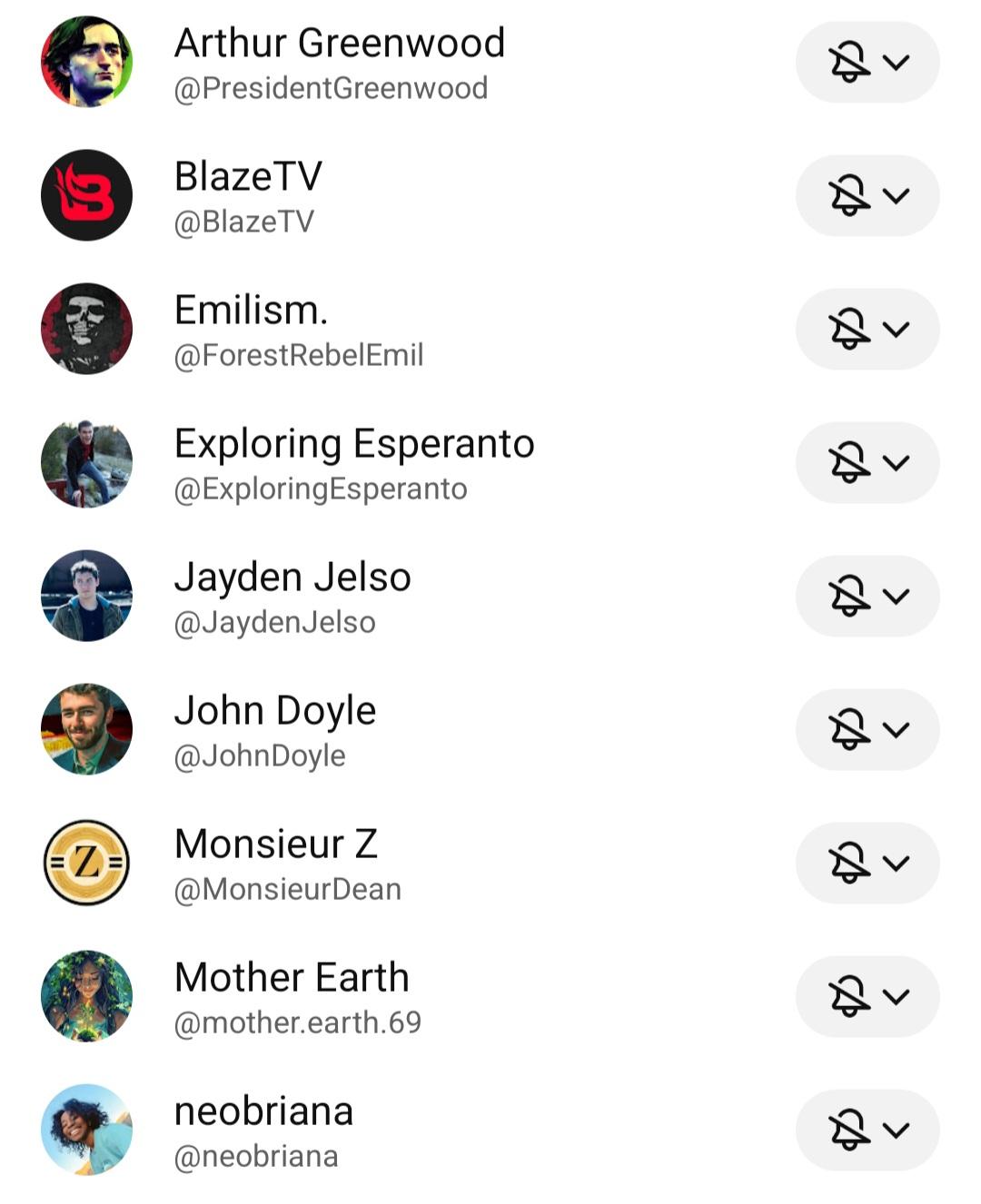
Task: Open notification options for Monsieur Z
Action: [x=867, y=863]
